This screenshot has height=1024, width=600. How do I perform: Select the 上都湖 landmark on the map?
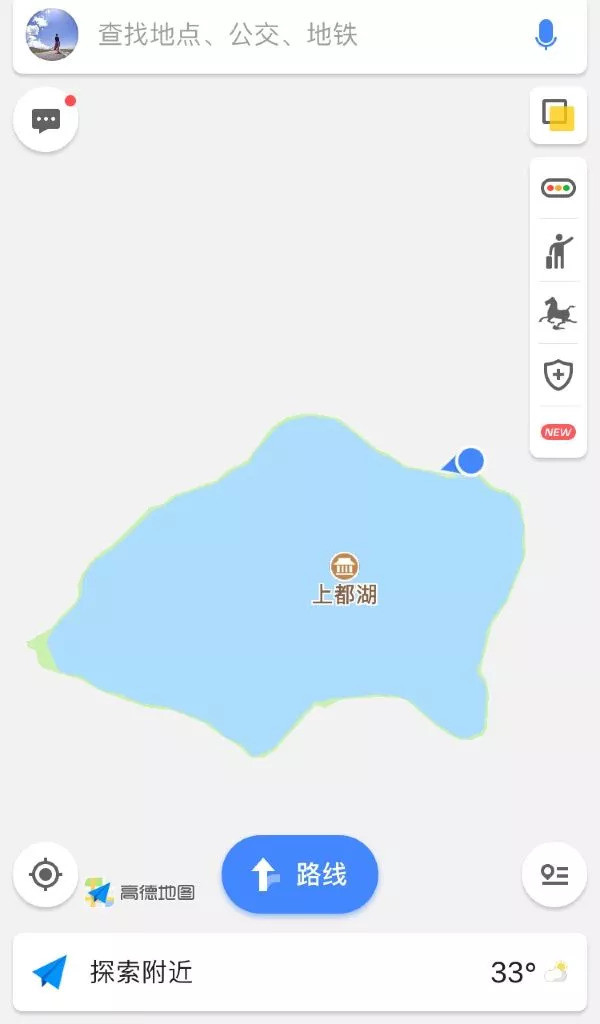point(344,579)
